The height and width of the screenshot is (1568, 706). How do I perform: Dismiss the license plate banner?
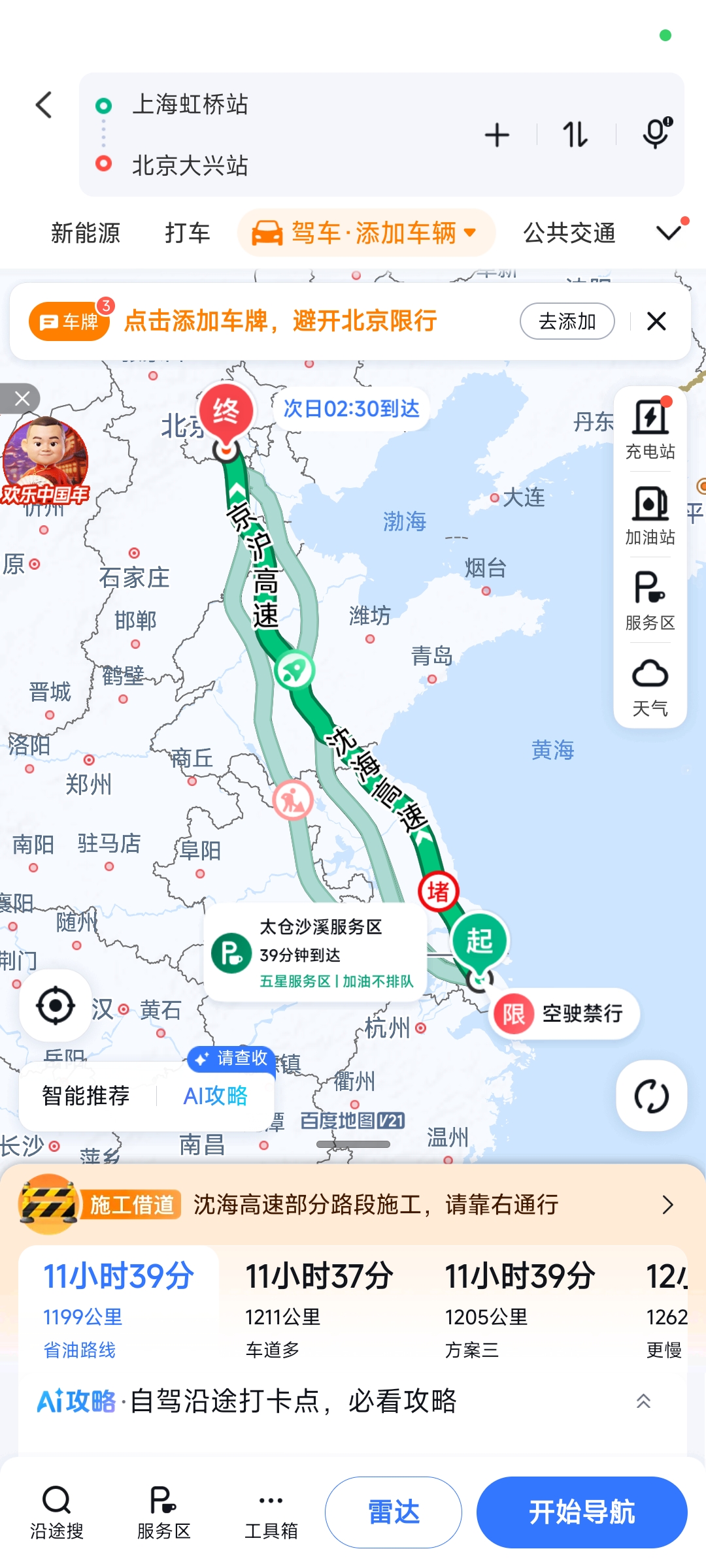pos(656,321)
